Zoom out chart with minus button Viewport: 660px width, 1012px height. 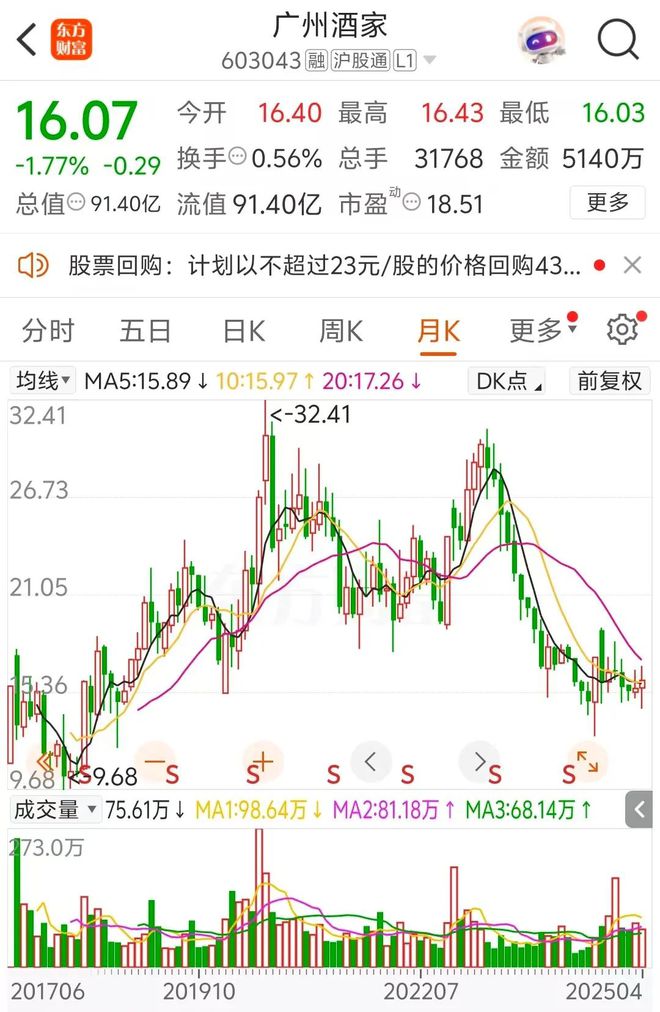tap(153, 762)
